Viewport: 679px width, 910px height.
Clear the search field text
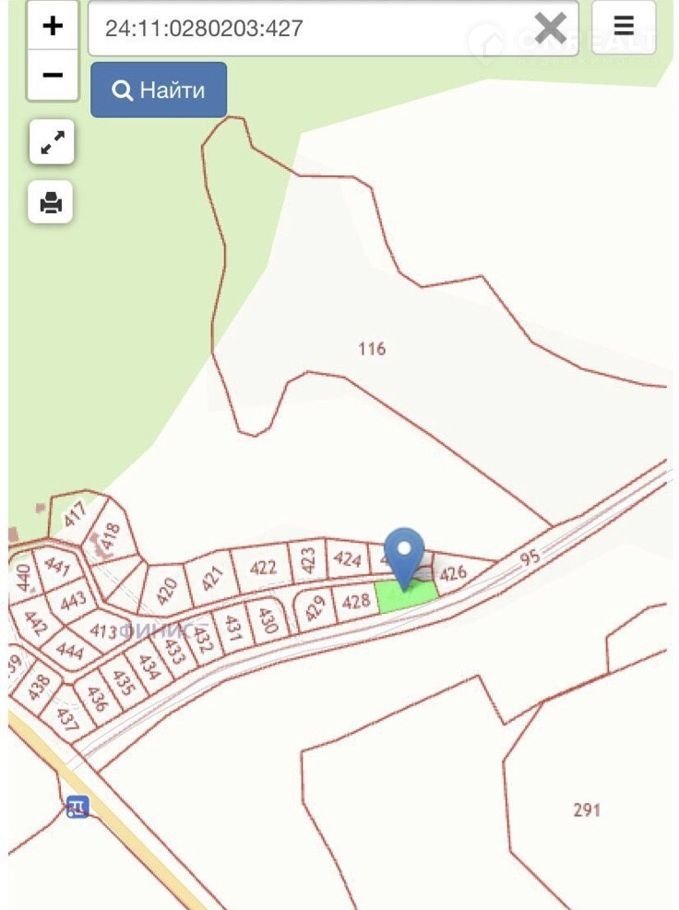(x=550, y=28)
